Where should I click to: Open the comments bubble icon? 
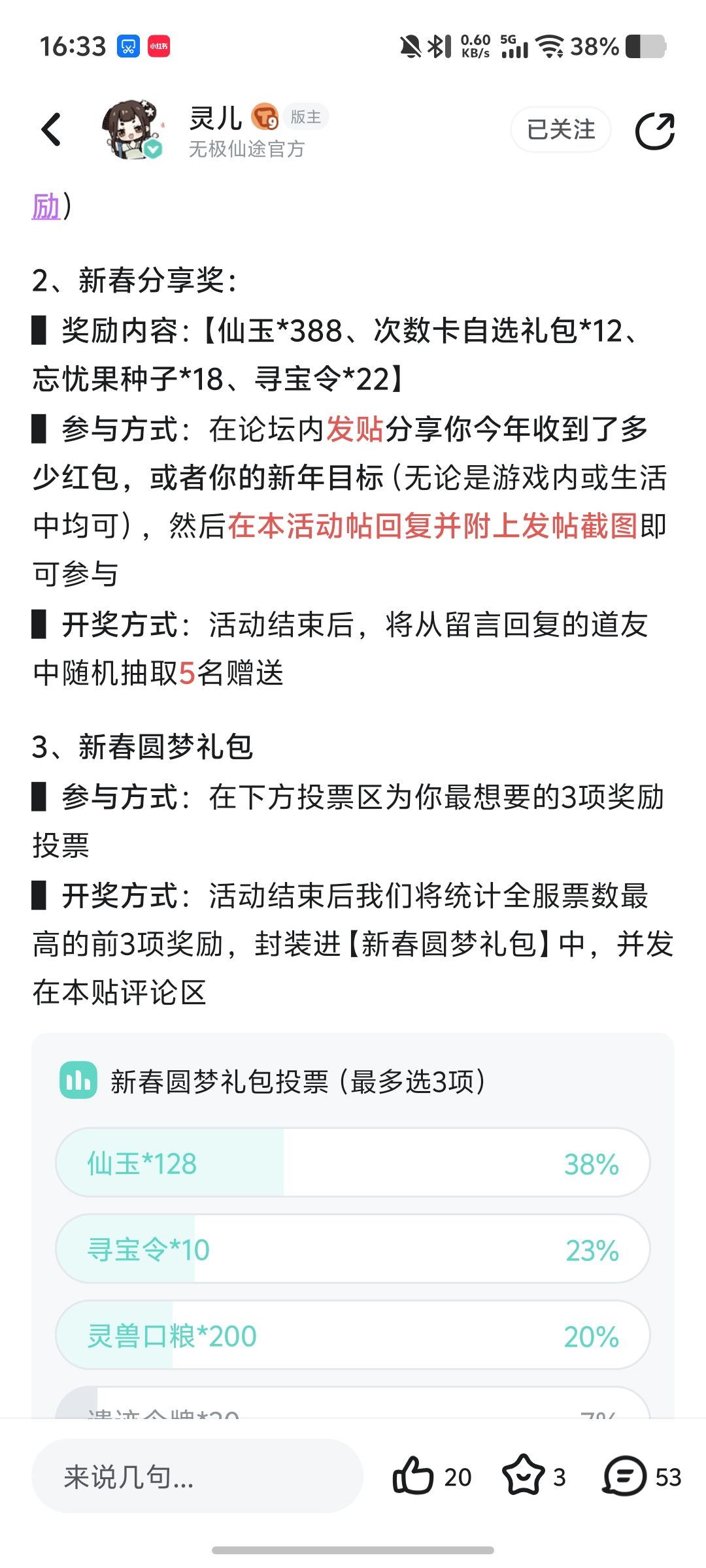[624, 1476]
